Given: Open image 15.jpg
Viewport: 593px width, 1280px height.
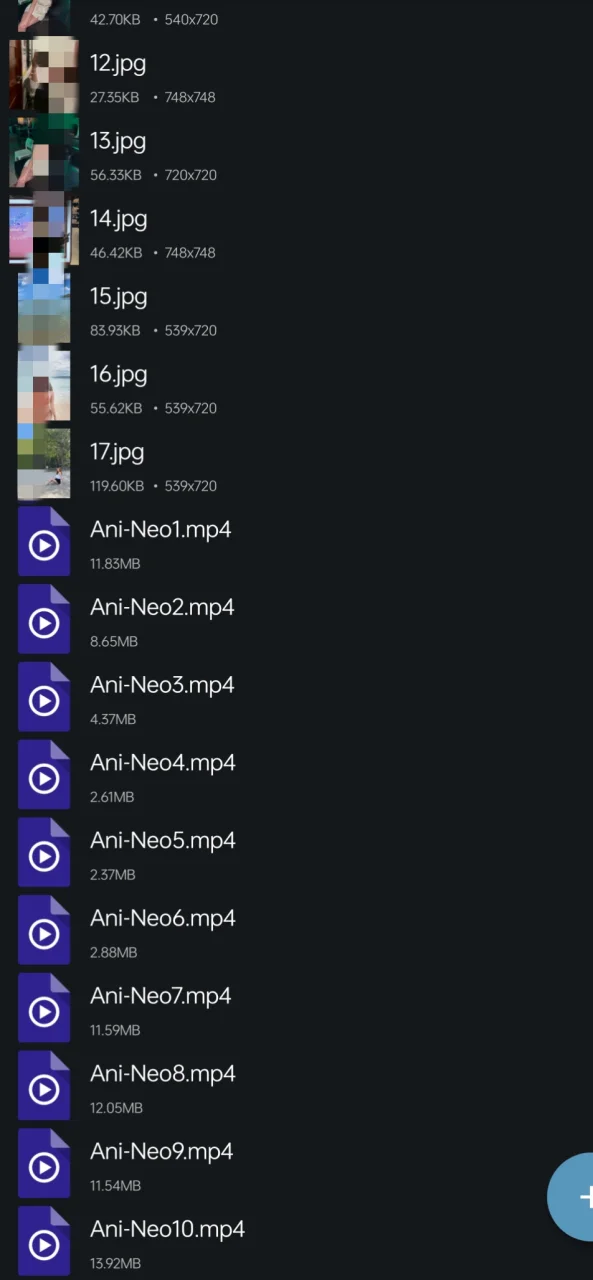Looking at the screenshot, I should (x=296, y=311).
